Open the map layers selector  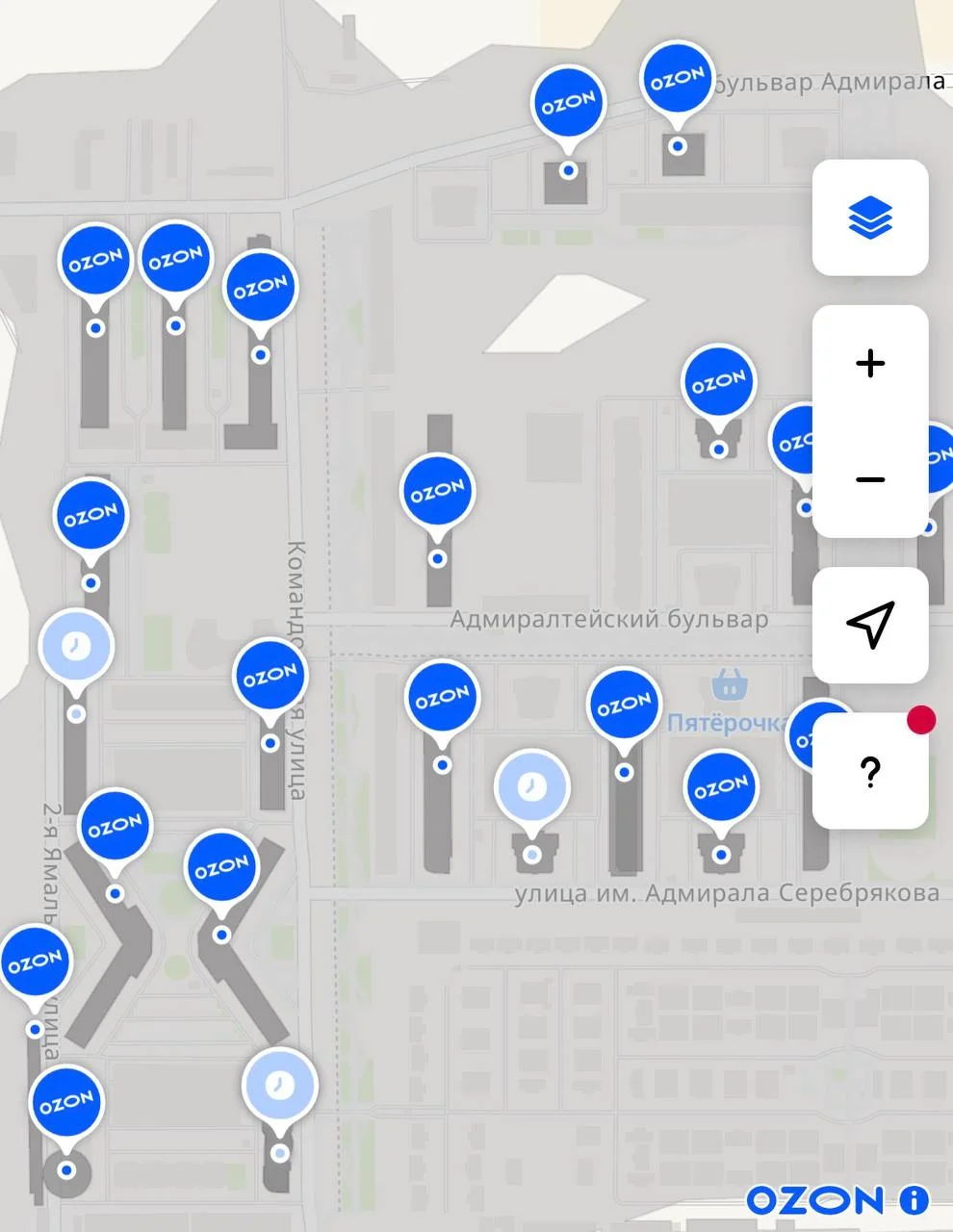pyautogui.click(x=870, y=218)
